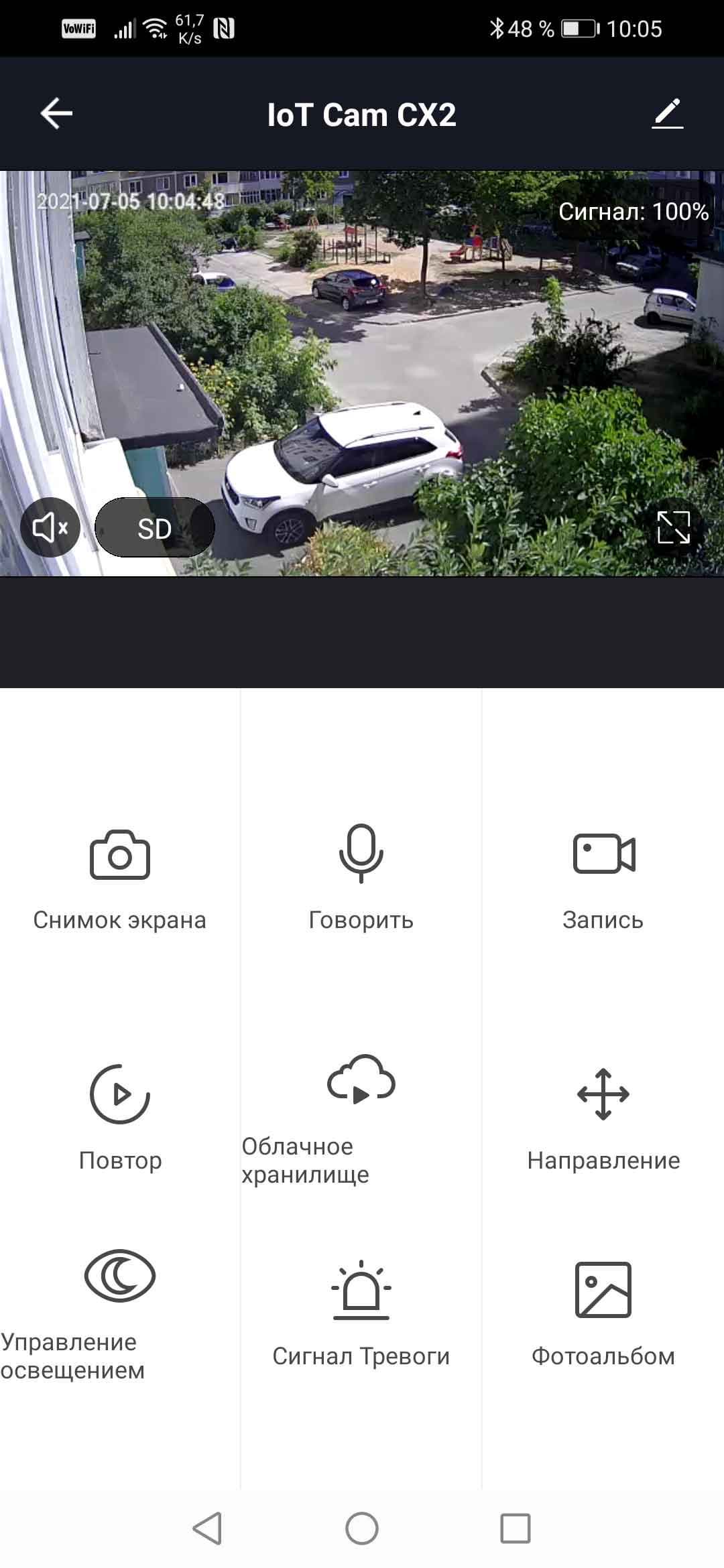The width and height of the screenshot is (724, 1568).
Task: Open the edit pencil for camera settings
Action: (x=667, y=113)
